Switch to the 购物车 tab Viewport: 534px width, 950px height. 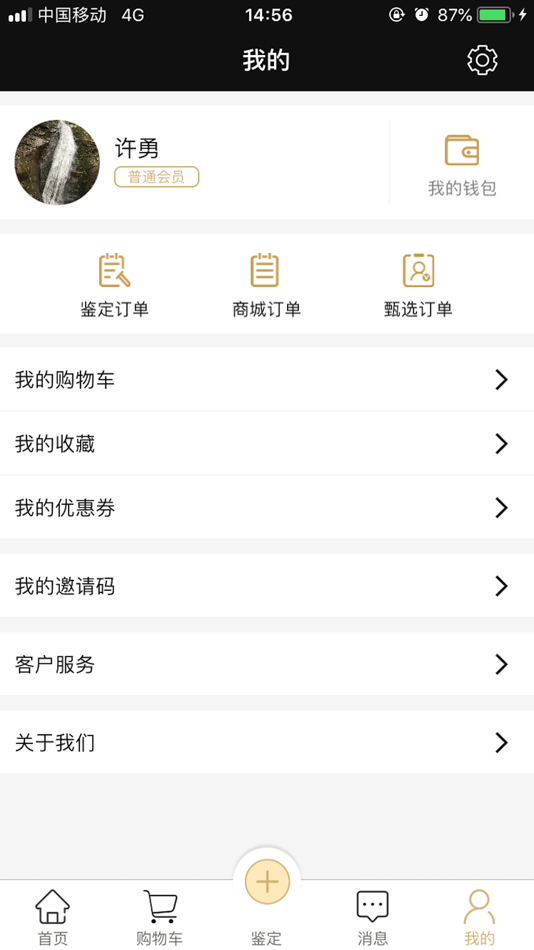tap(159, 917)
